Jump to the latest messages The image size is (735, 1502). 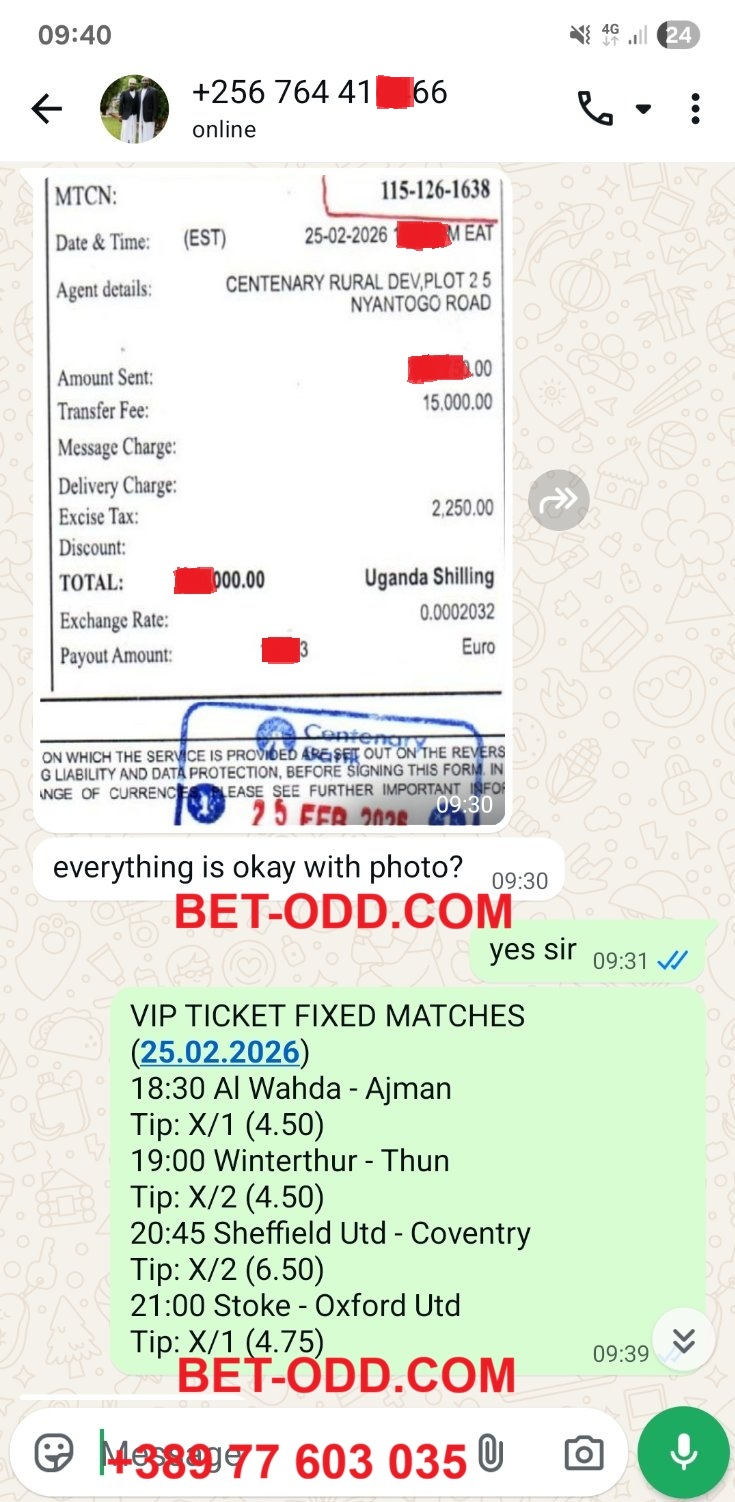684,1340
